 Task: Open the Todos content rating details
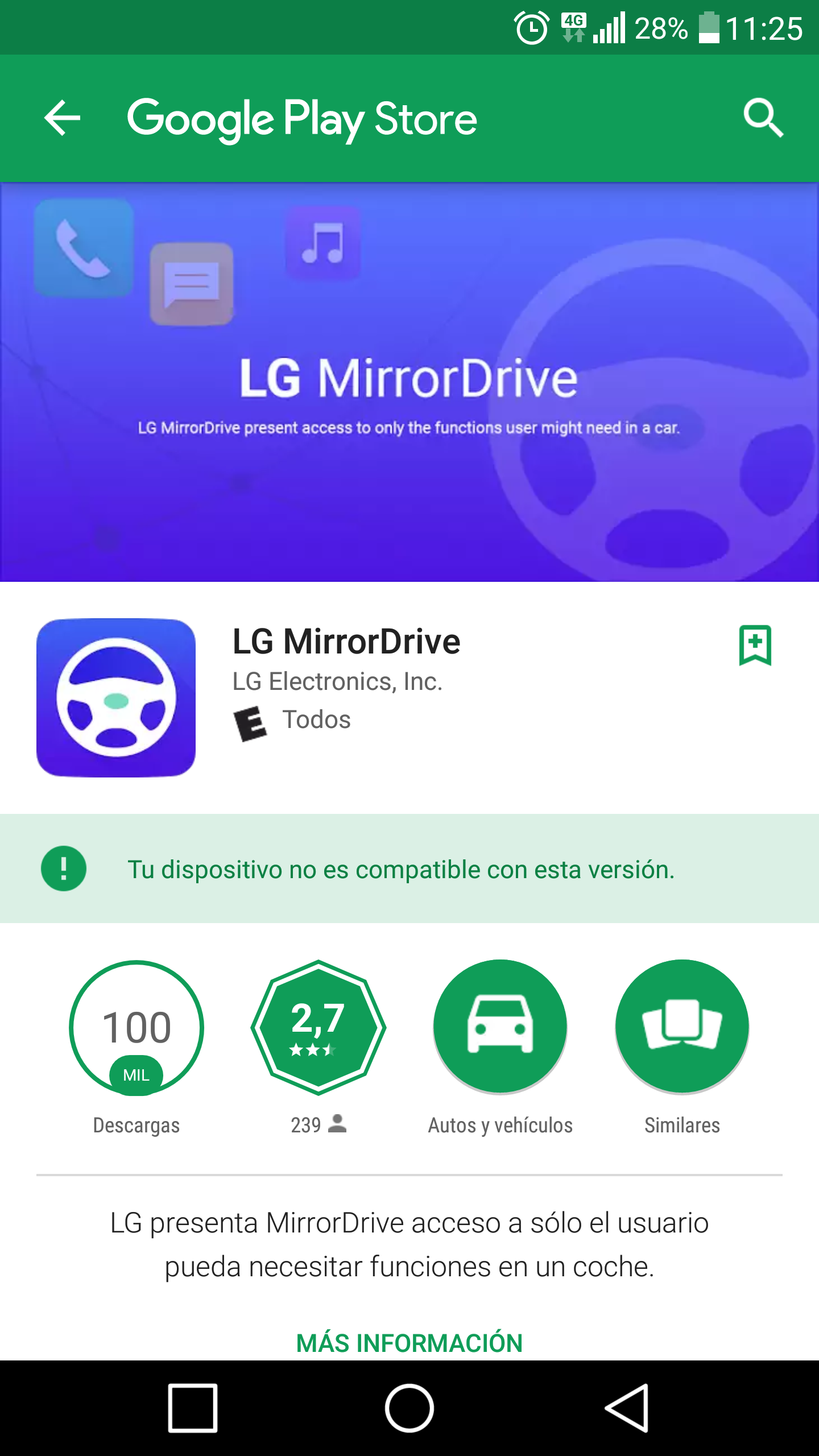tap(293, 721)
